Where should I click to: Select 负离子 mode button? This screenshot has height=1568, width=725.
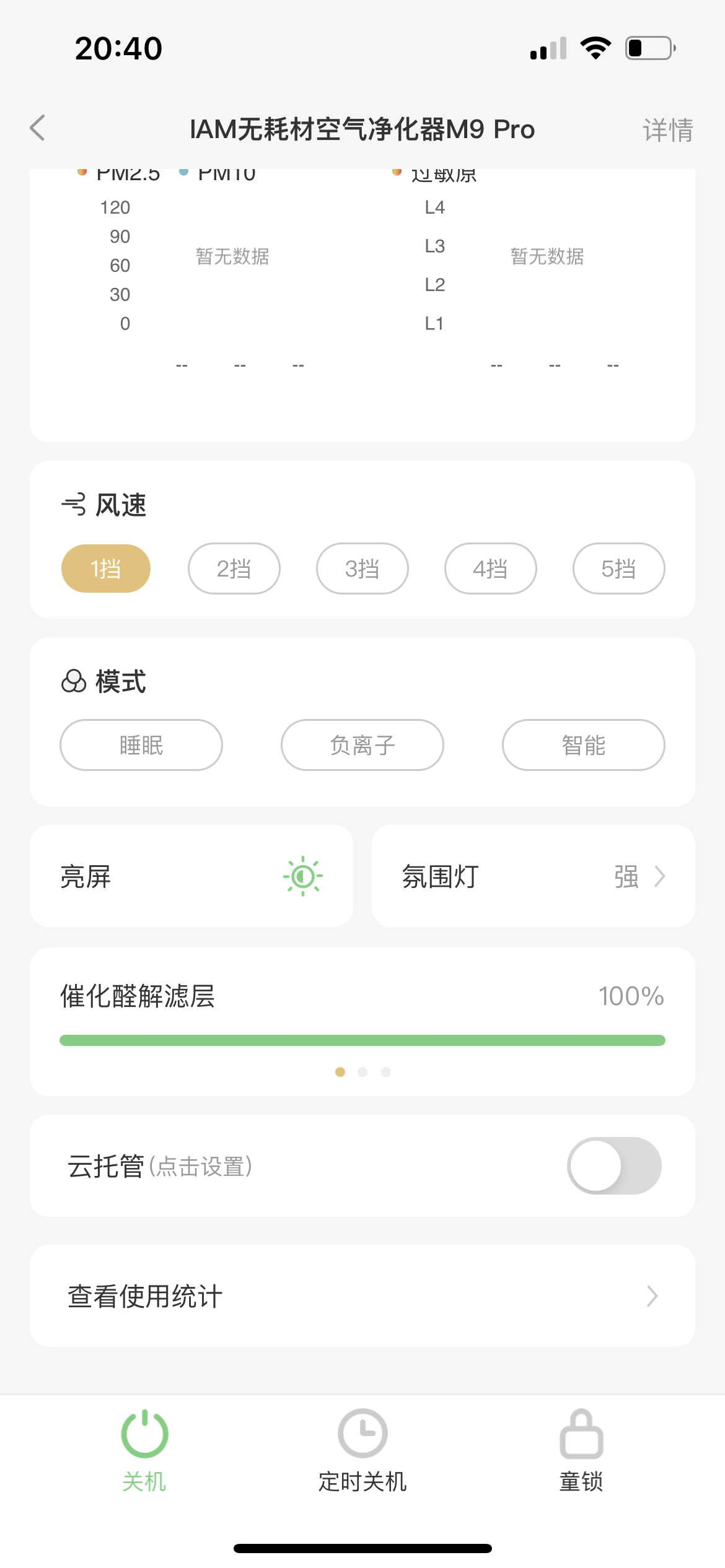pos(362,745)
